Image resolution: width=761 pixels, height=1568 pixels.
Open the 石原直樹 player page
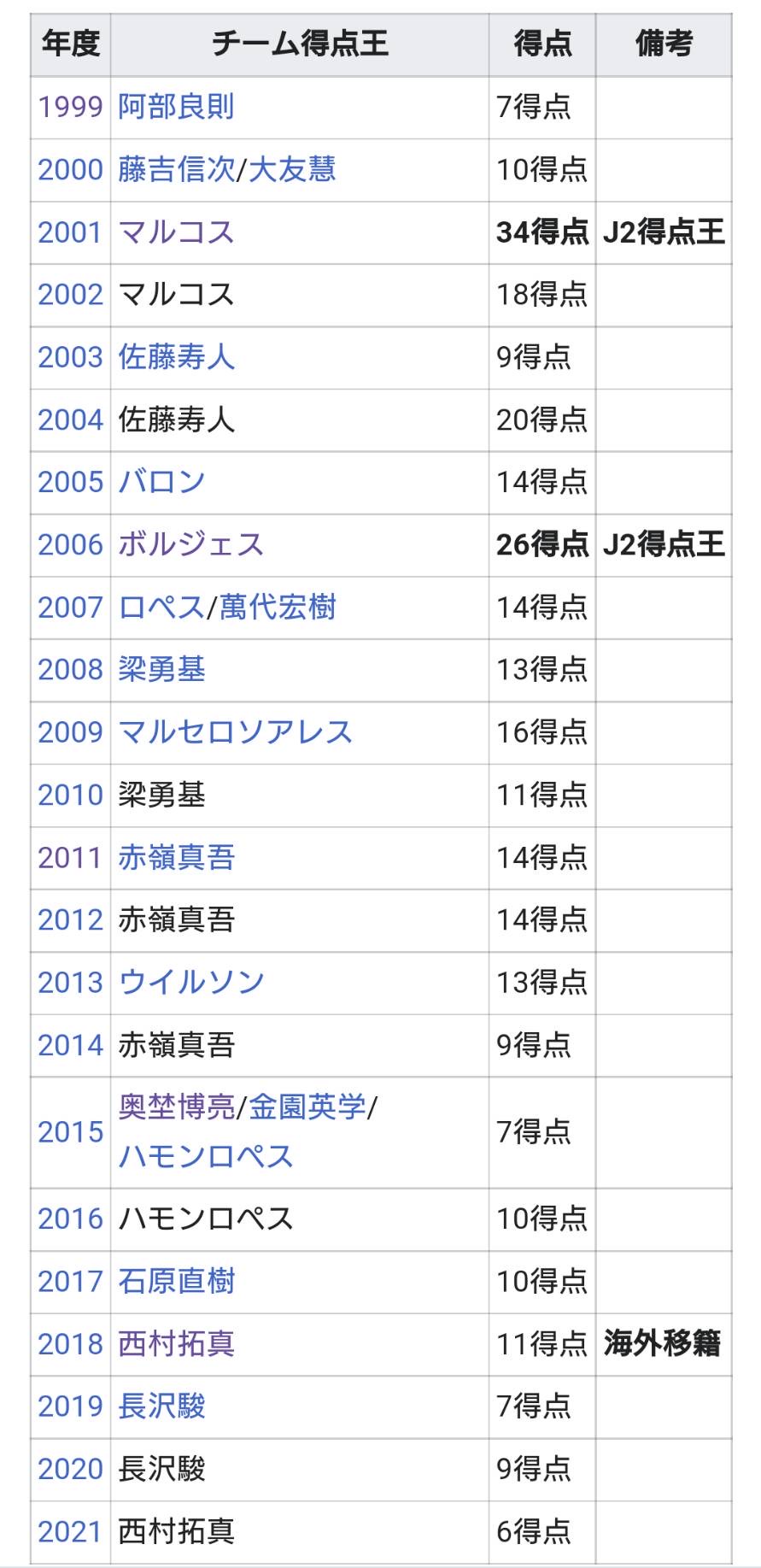pos(176,1282)
